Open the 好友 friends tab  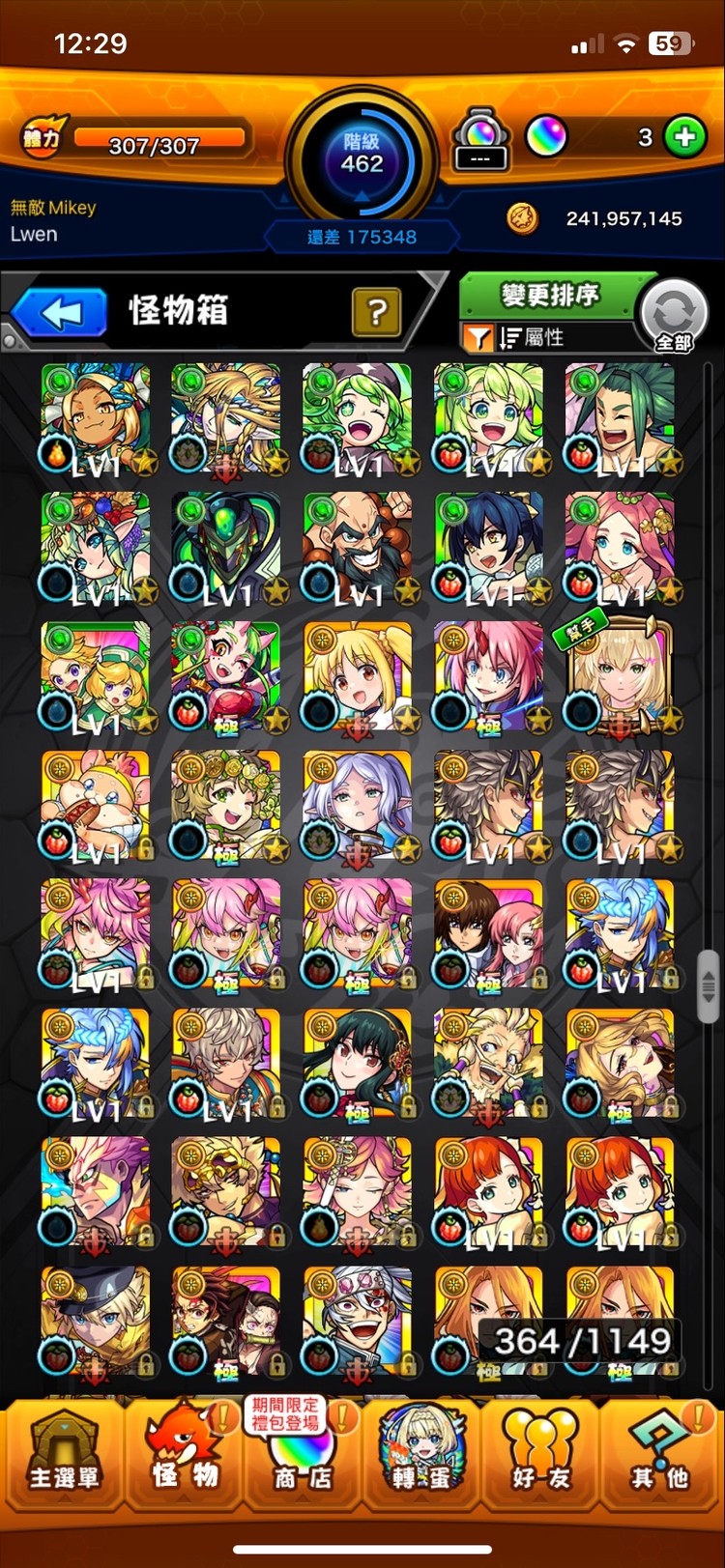540,1450
